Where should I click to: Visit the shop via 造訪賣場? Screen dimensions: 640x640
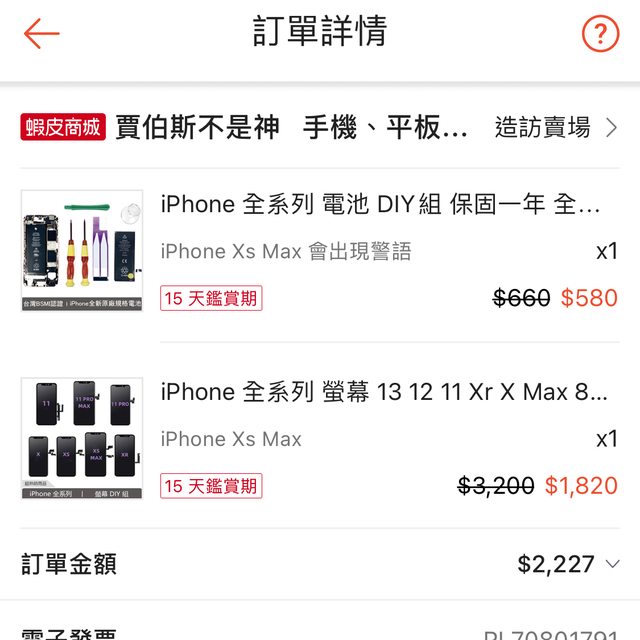pos(555,128)
